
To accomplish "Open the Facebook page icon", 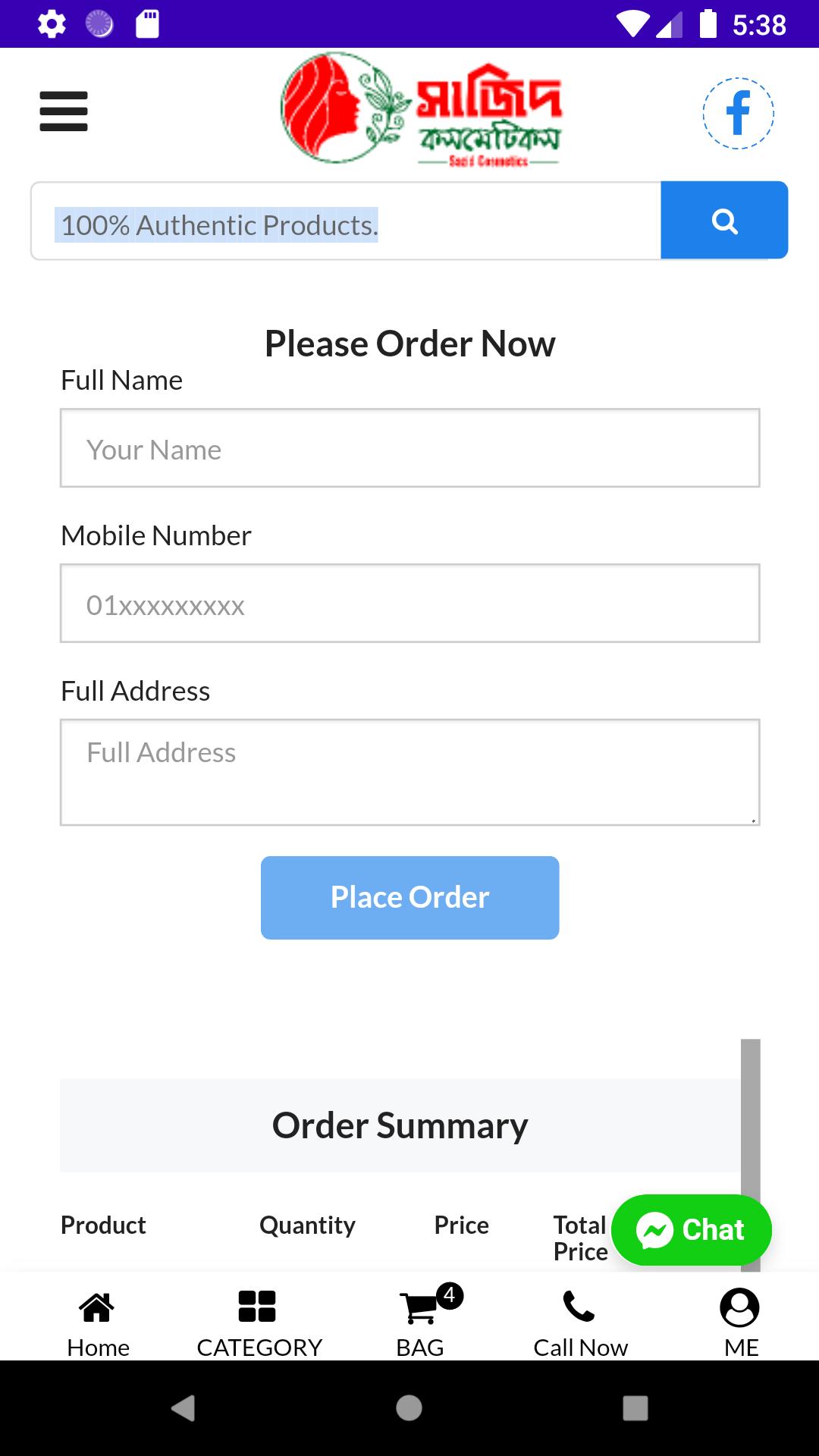I will coord(738,113).
